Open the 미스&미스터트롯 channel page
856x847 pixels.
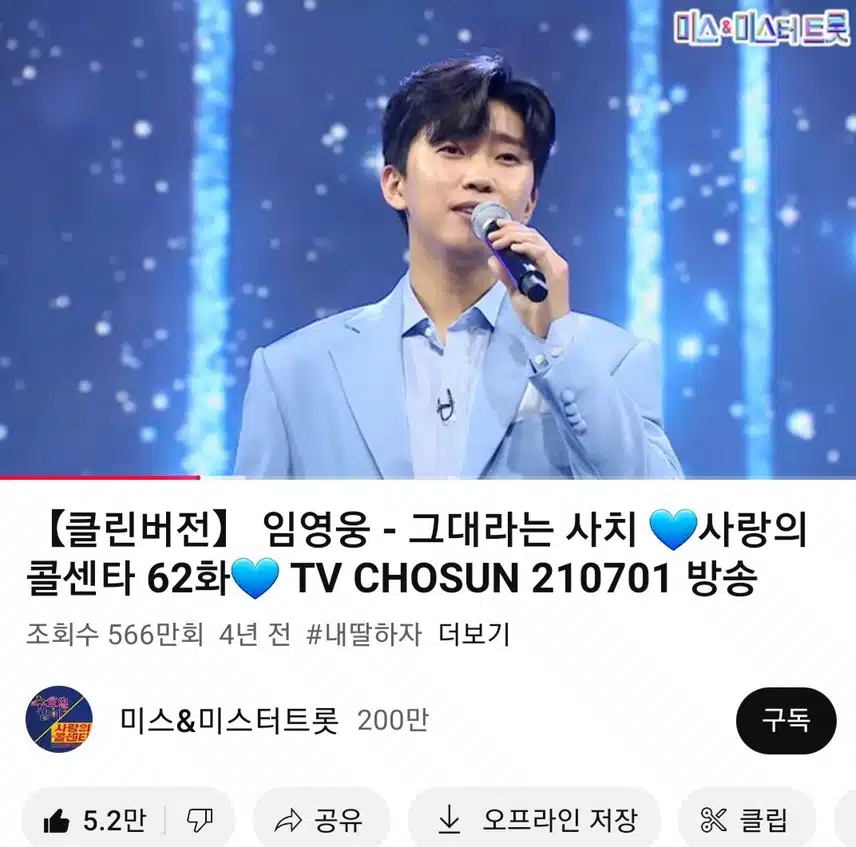(230, 719)
